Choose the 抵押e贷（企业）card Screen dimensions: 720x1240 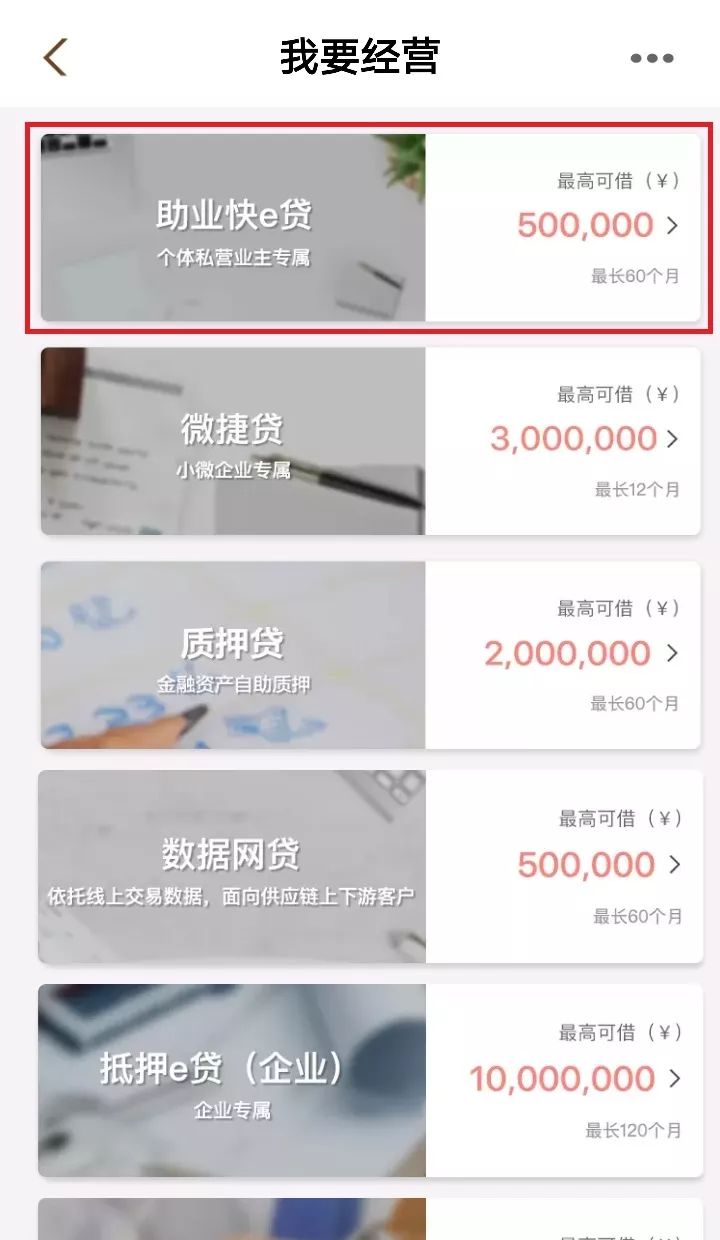370,1080
